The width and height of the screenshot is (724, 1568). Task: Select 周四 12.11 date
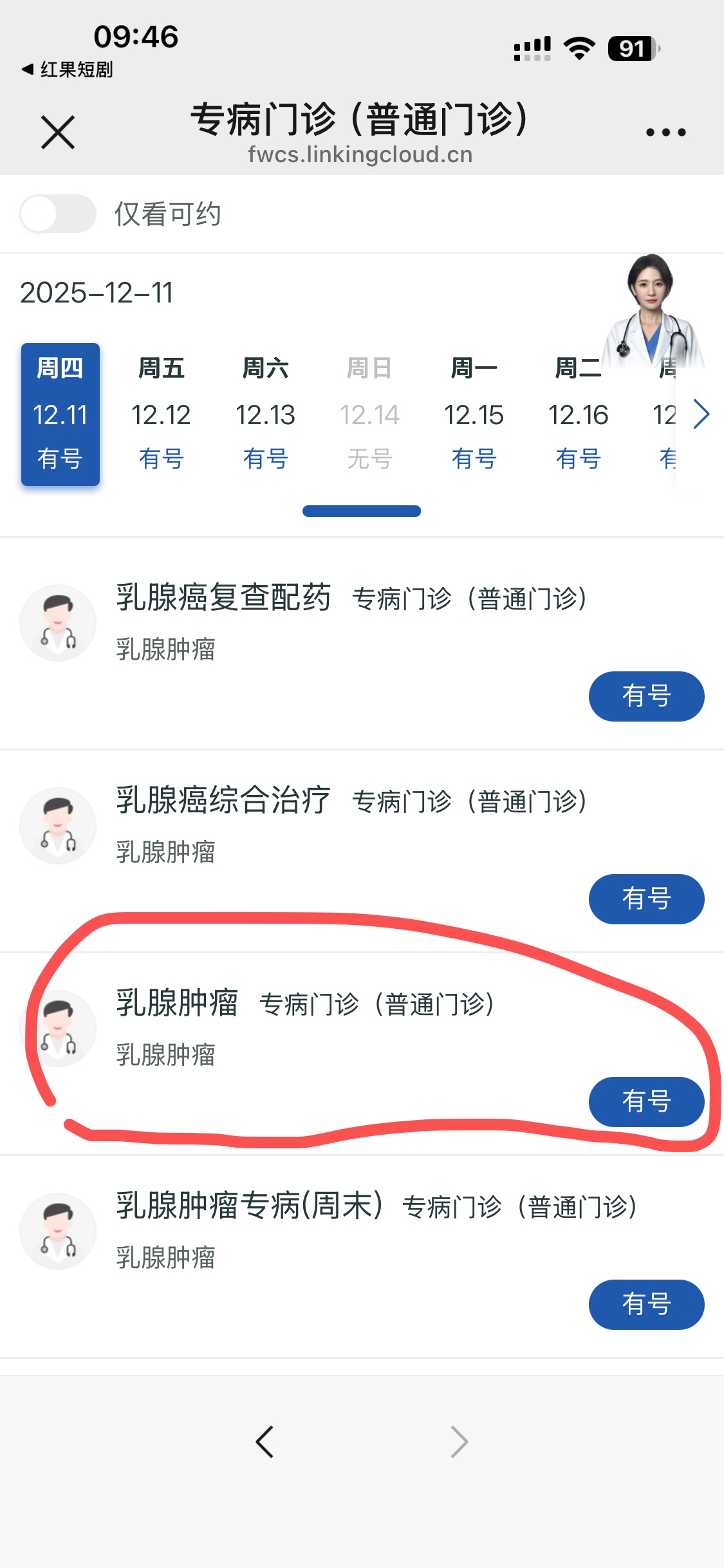click(60, 414)
